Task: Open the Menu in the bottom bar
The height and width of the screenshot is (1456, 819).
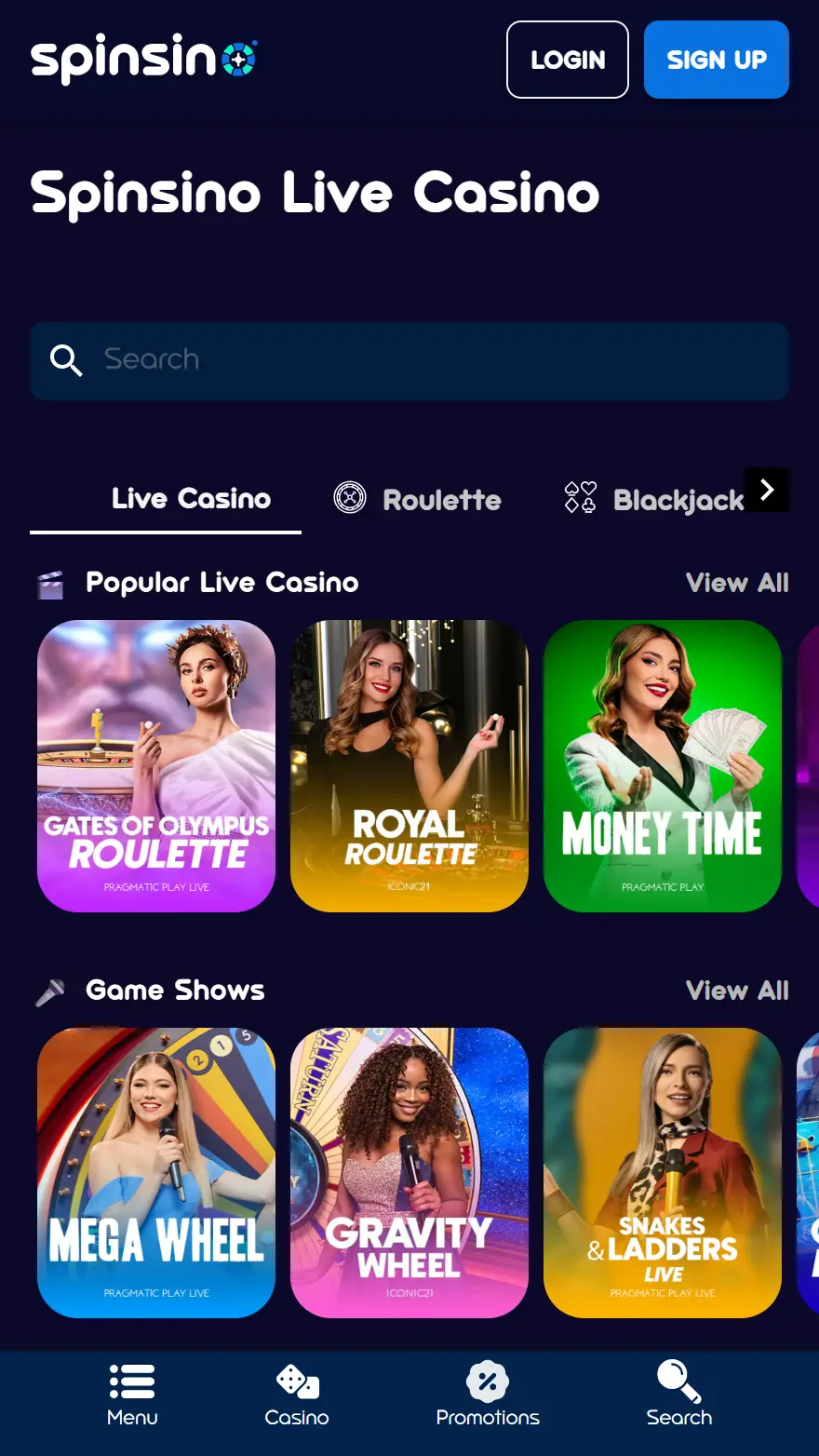Action: point(132,1395)
